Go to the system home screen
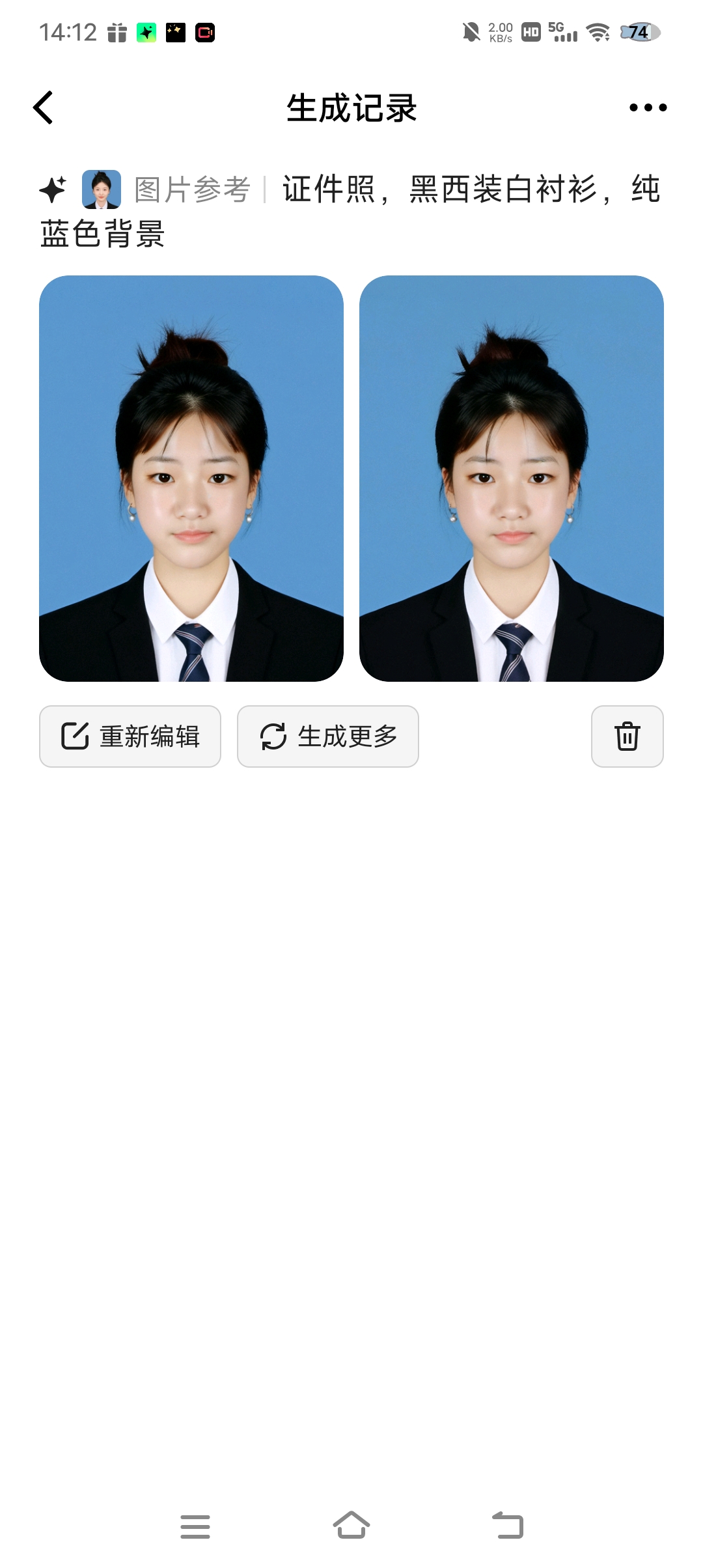This screenshot has height=1568, width=703. tap(351, 1526)
